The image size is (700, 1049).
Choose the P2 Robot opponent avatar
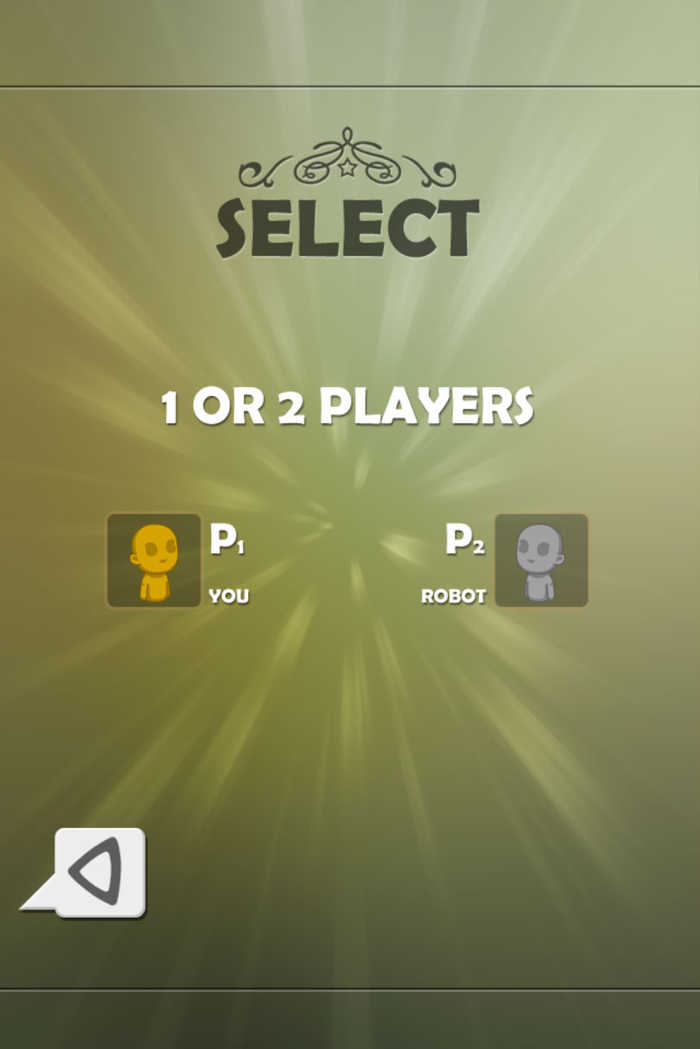541,560
